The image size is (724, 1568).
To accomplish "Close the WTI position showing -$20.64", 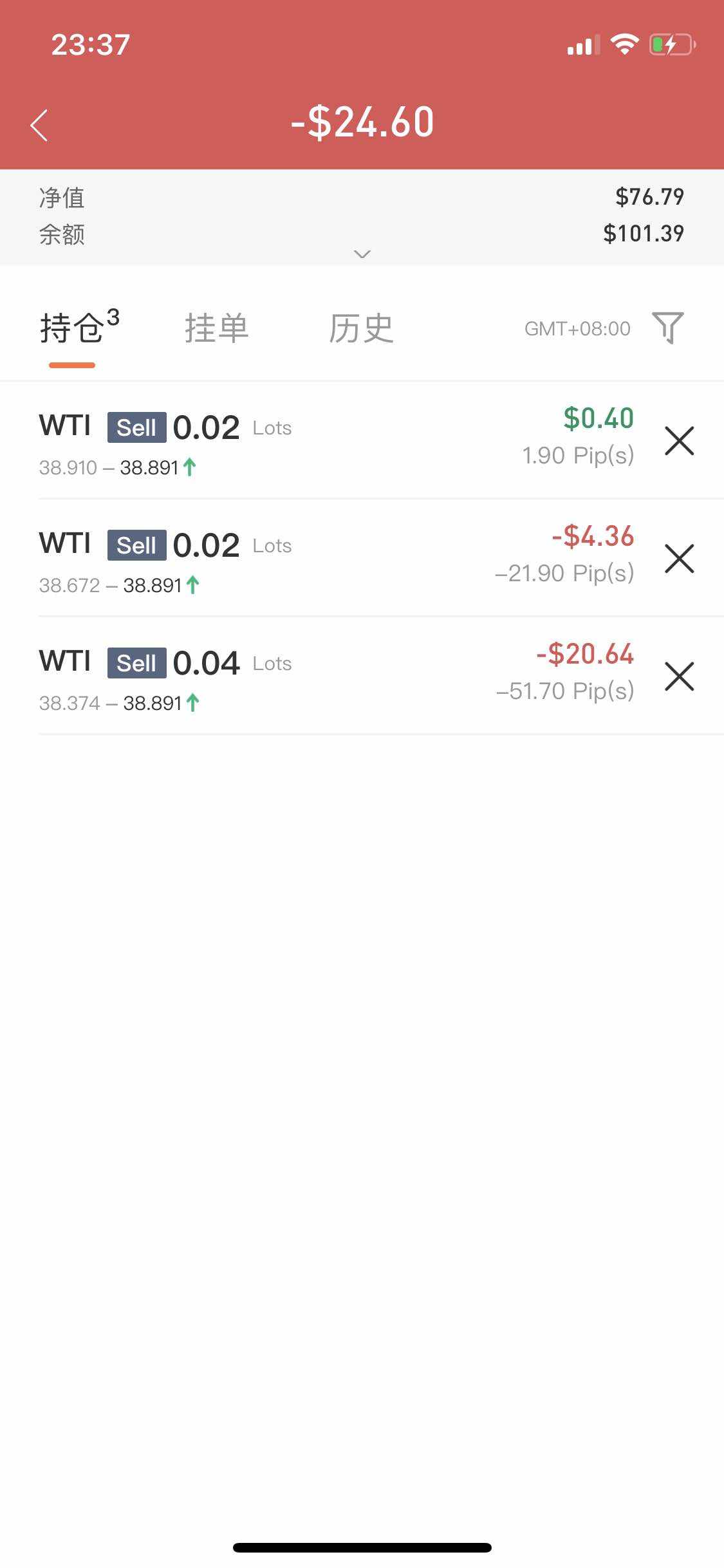I will coord(679,677).
